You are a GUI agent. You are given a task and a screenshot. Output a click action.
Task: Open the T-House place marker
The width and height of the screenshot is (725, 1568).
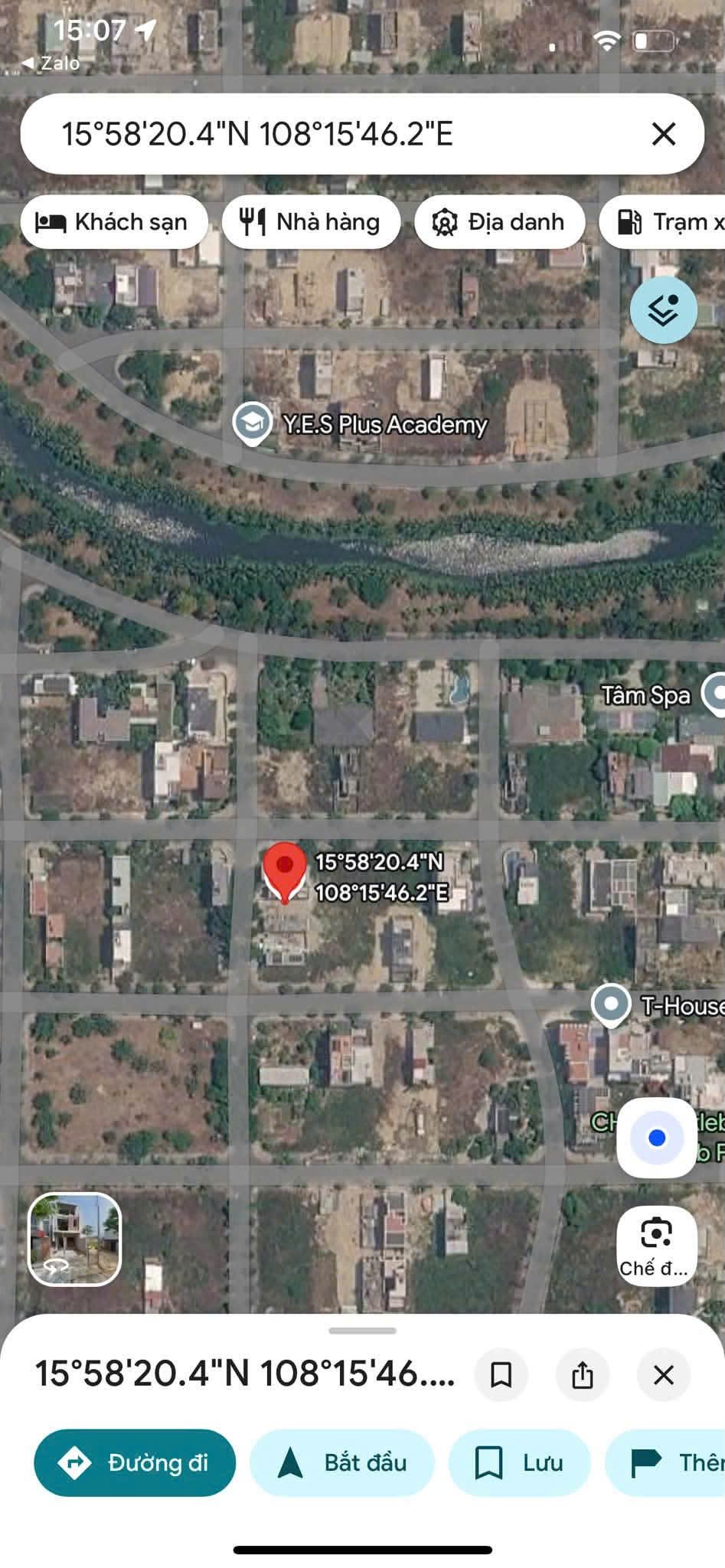611,1004
